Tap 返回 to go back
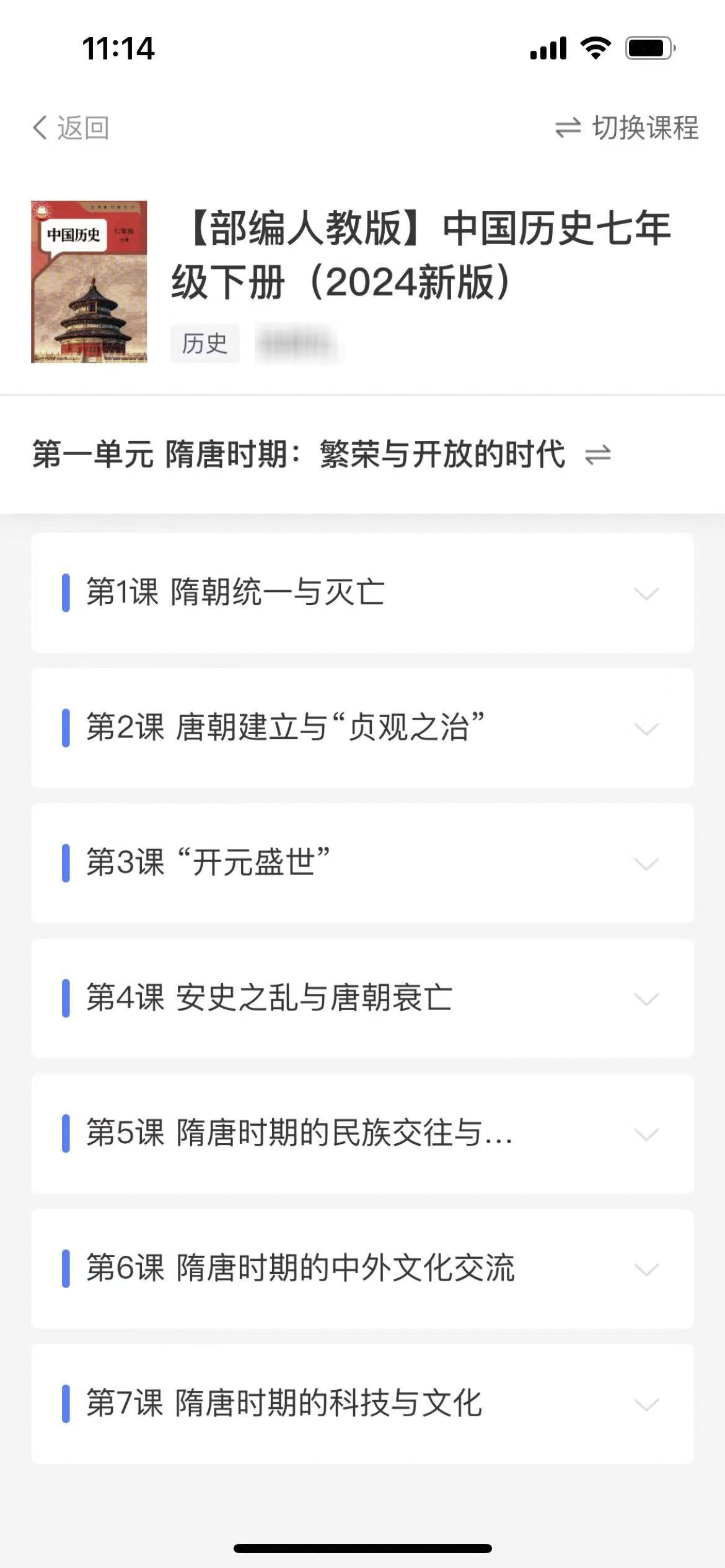This screenshot has height=1568, width=725. tap(81, 128)
